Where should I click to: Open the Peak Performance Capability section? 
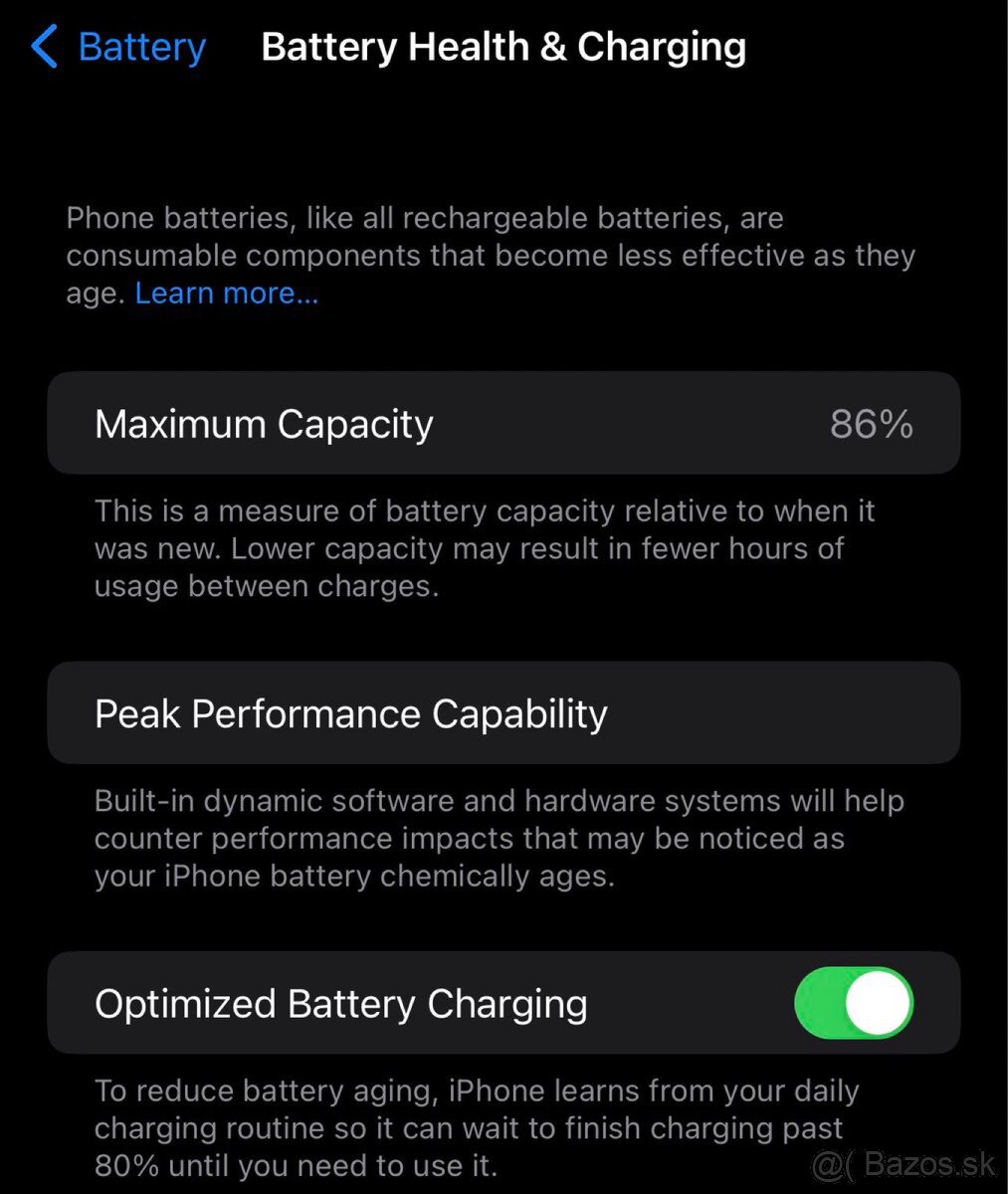[x=504, y=712]
